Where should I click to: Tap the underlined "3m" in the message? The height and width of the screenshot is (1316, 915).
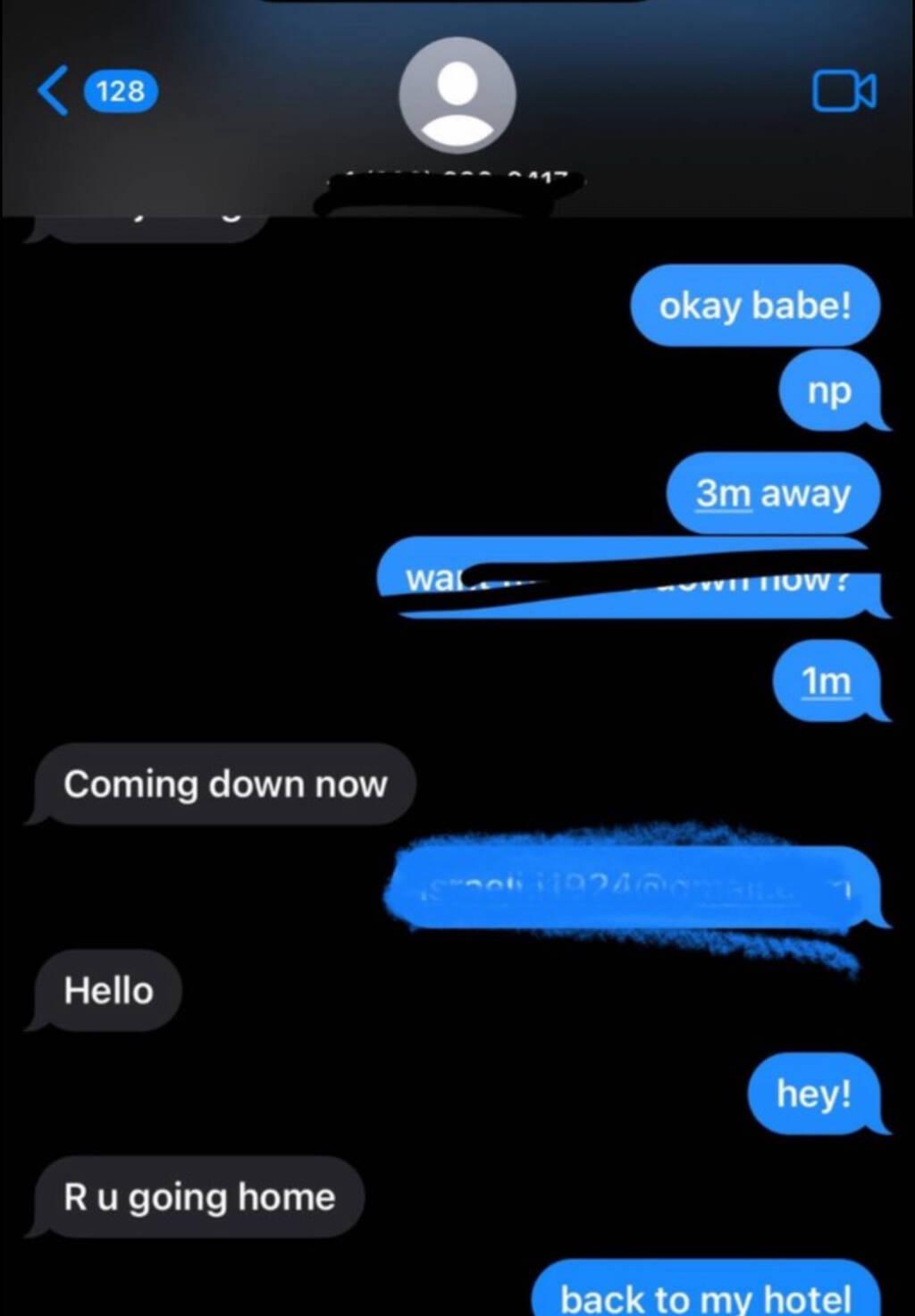pyautogui.click(x=724, y=493)
